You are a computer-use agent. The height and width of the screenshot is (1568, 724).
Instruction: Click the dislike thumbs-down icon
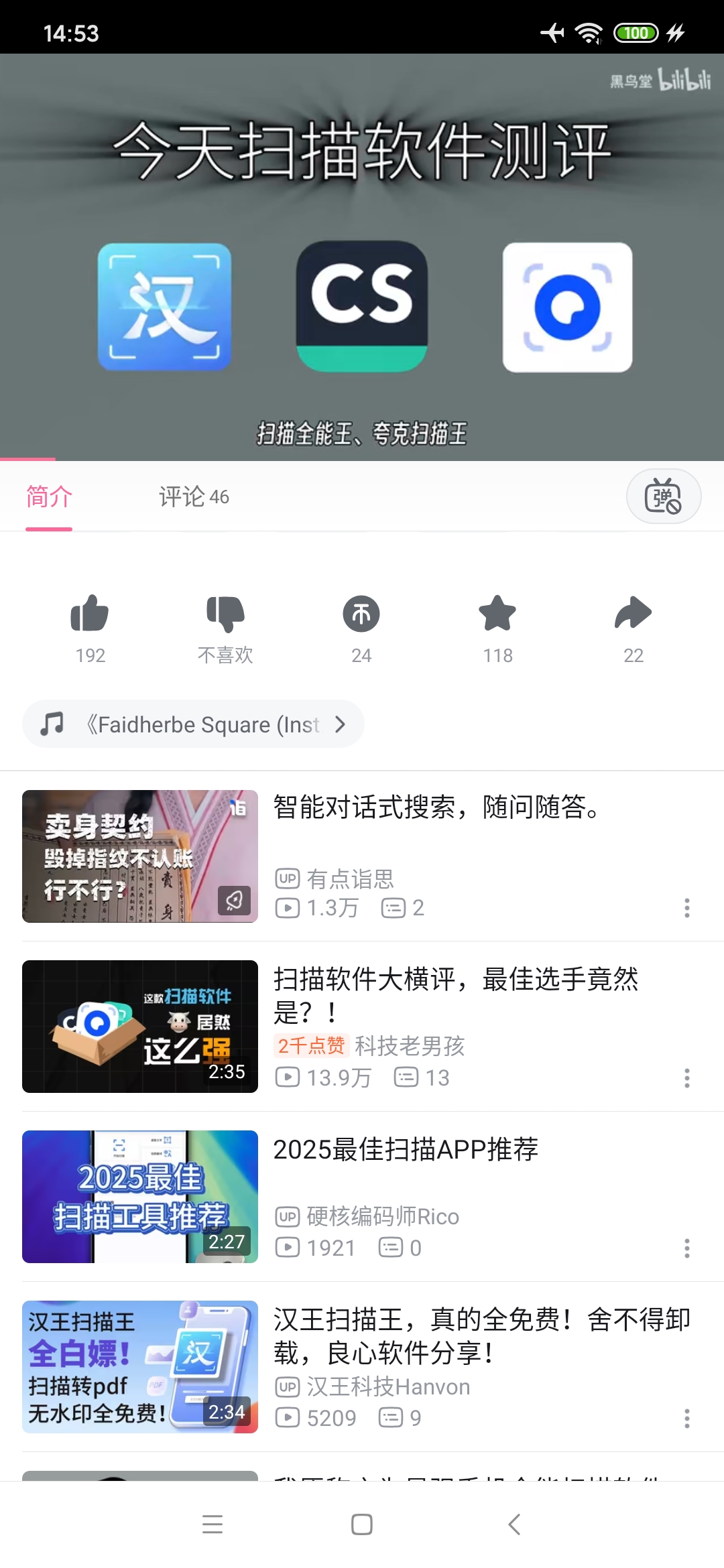226,614
